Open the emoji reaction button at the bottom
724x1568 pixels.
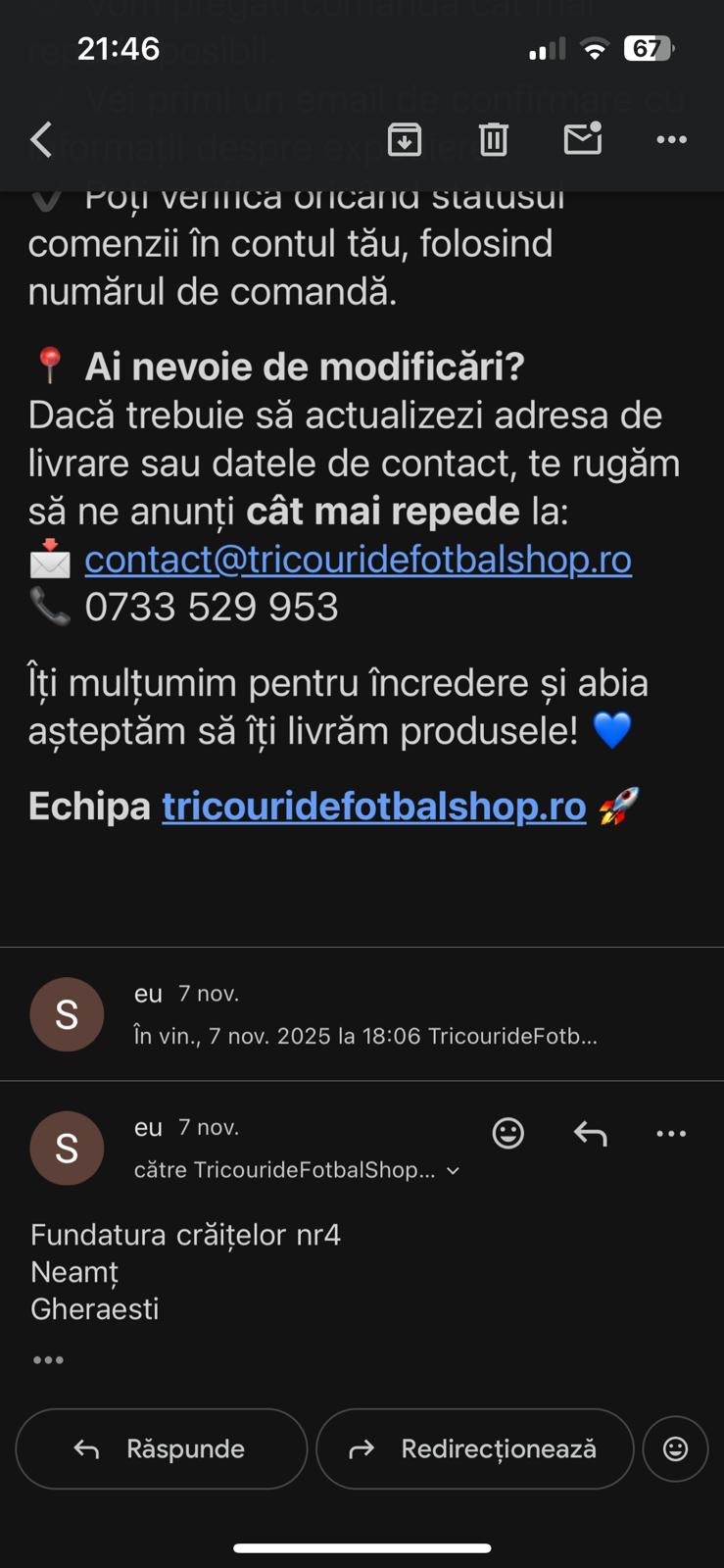point(675,1449)
